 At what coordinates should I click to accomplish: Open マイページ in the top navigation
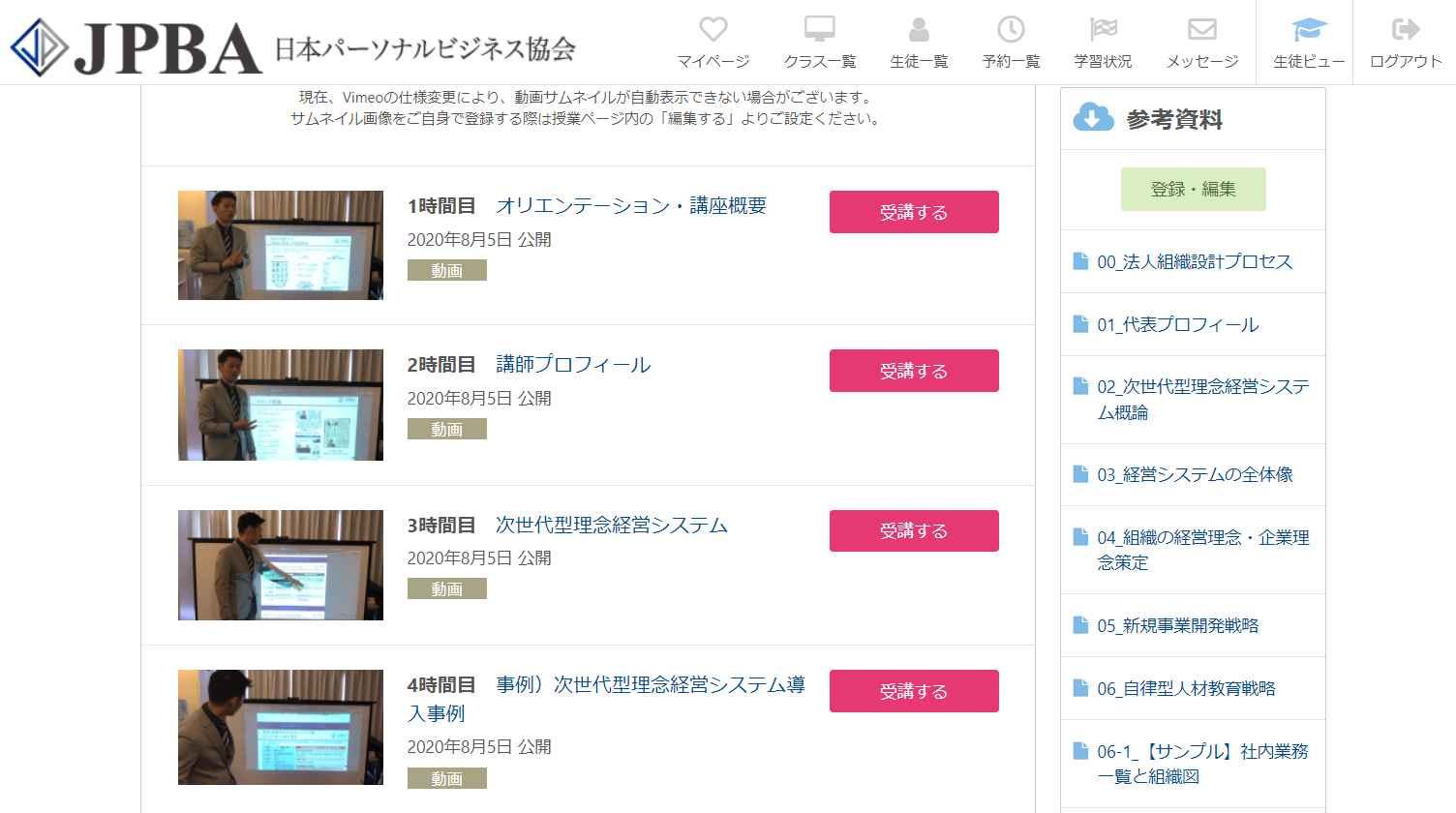coord(713,44)
